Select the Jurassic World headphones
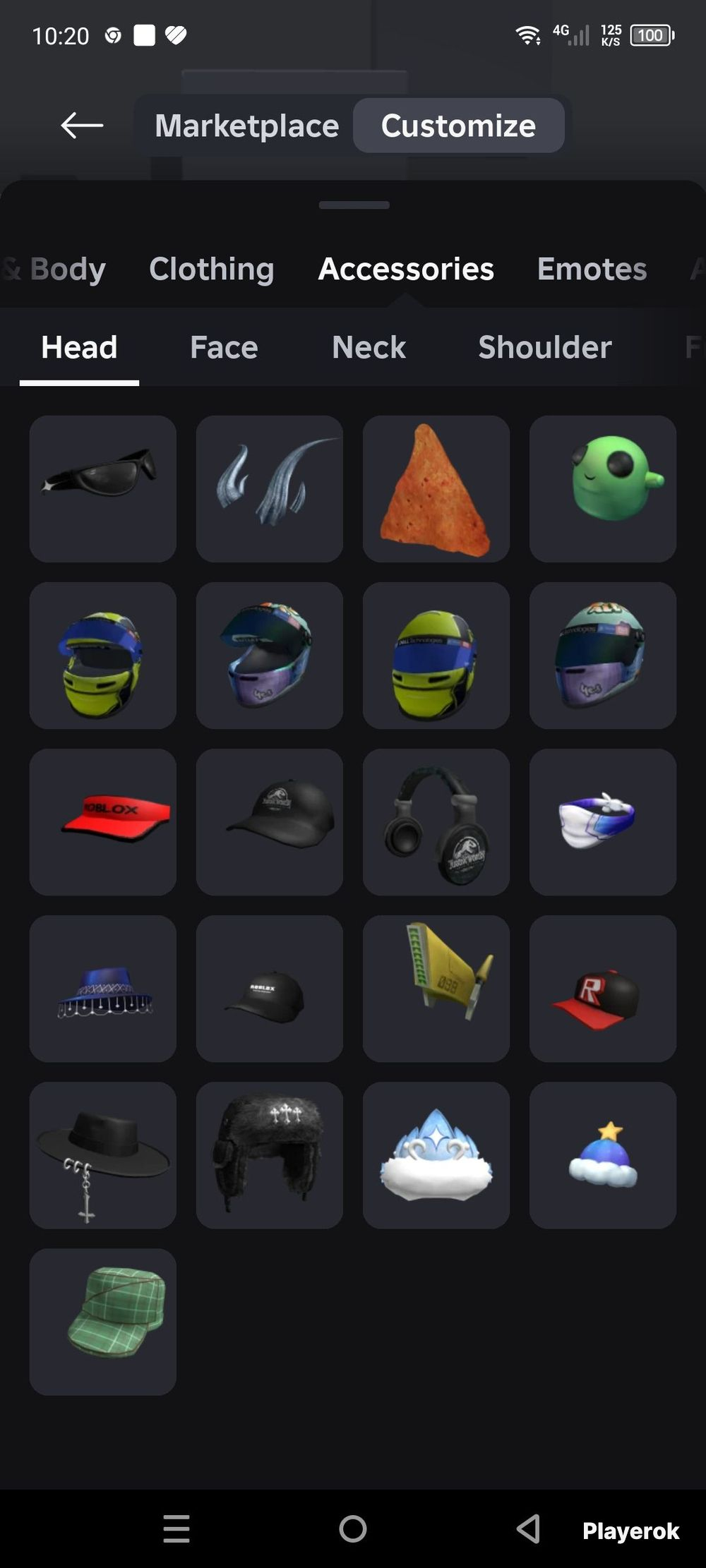Screen dimensions: 706x1568 pyautogui.click(x=436, y=822)
